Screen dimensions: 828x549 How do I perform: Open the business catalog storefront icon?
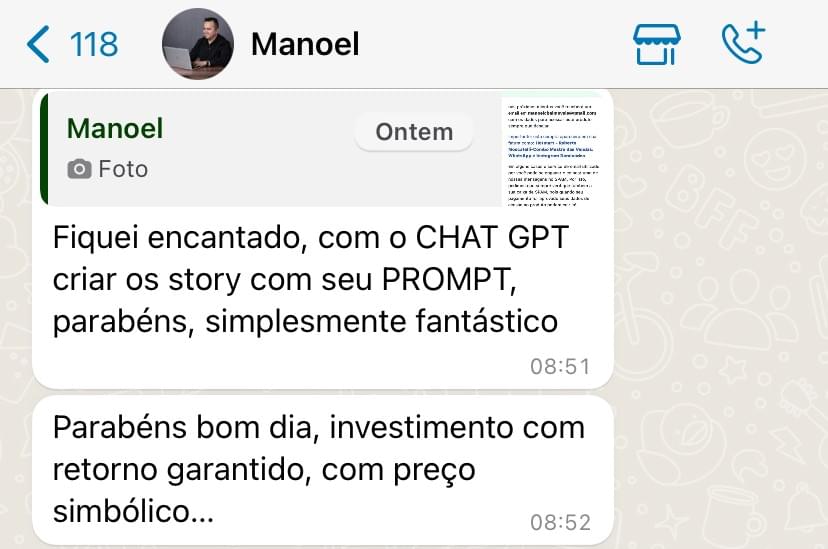click(657, 45)
